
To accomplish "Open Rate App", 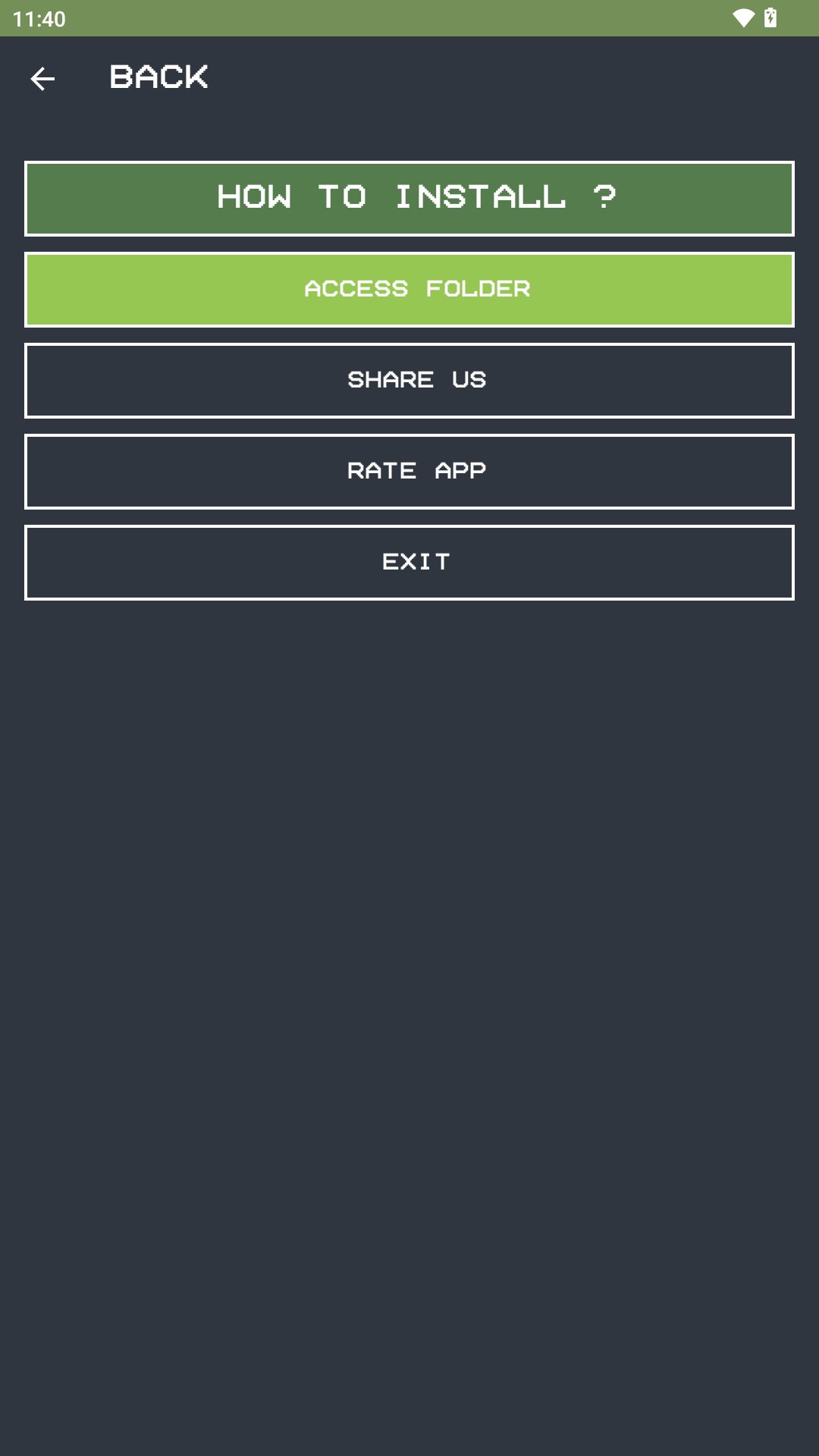I will 409,472.
